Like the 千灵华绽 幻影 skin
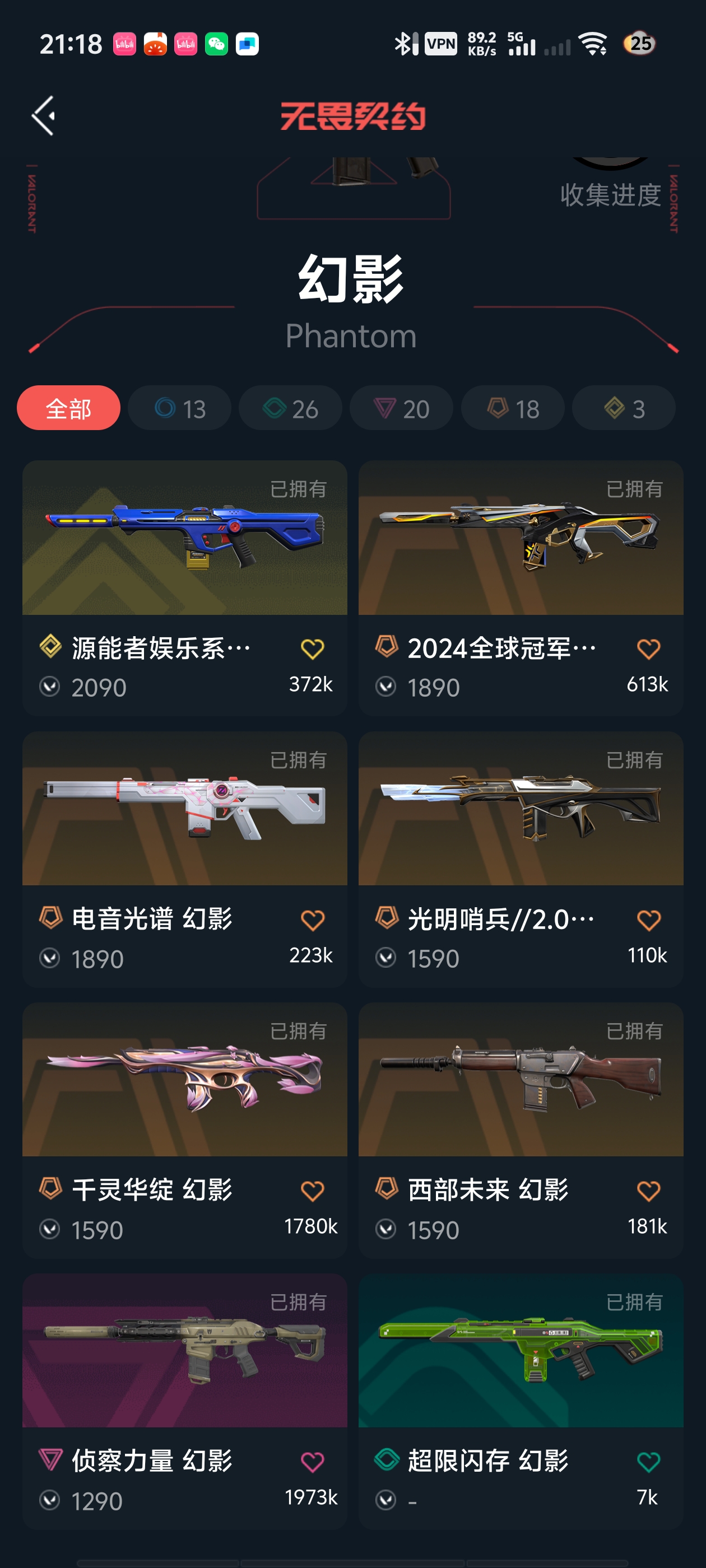The image size is (706, 1568). click(x=313, y=1191)
